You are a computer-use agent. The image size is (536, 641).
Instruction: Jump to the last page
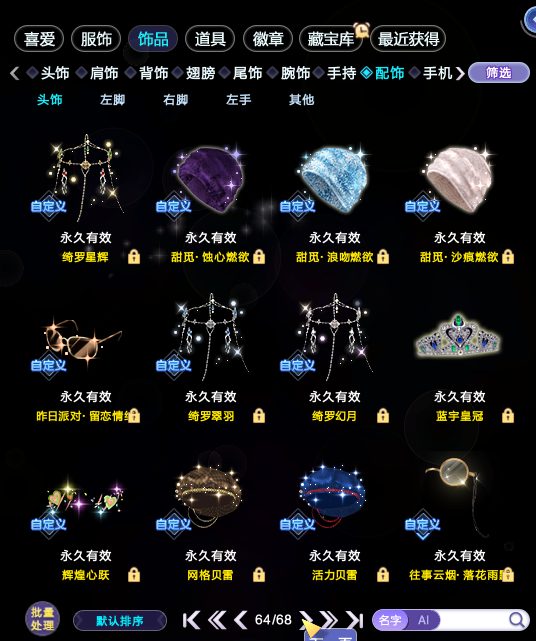354,620
